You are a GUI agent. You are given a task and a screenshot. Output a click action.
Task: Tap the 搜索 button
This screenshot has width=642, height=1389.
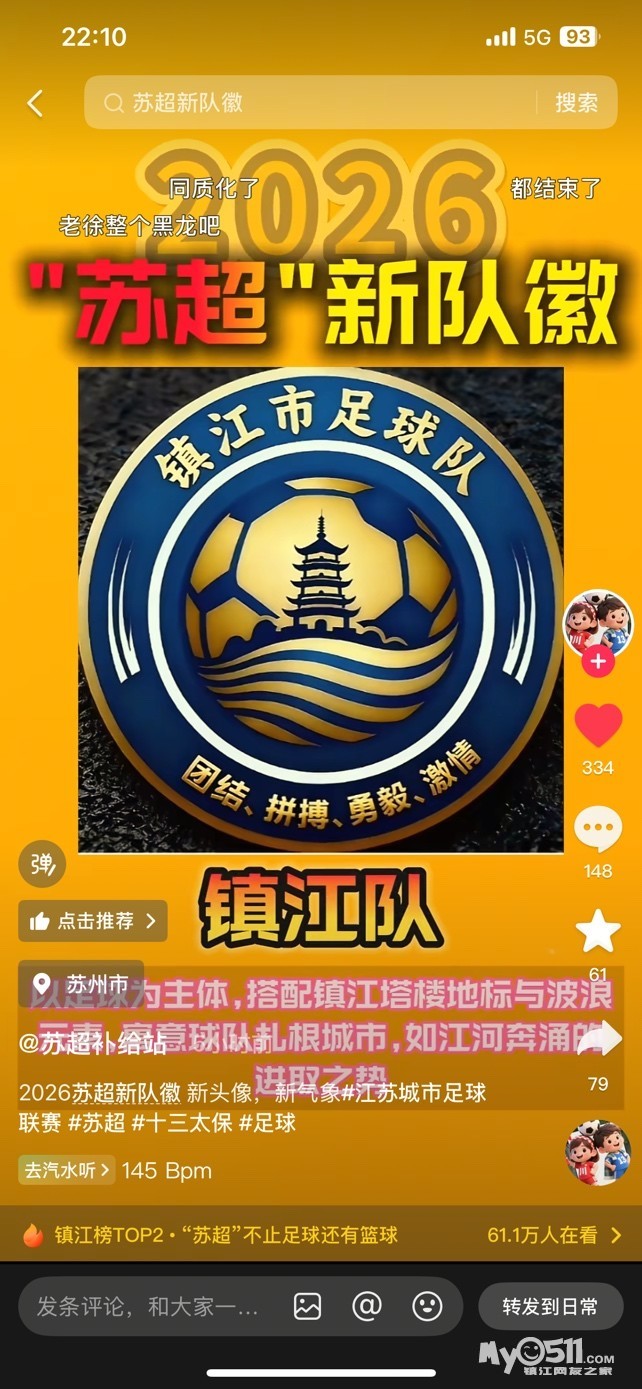[x=576, y=103]
